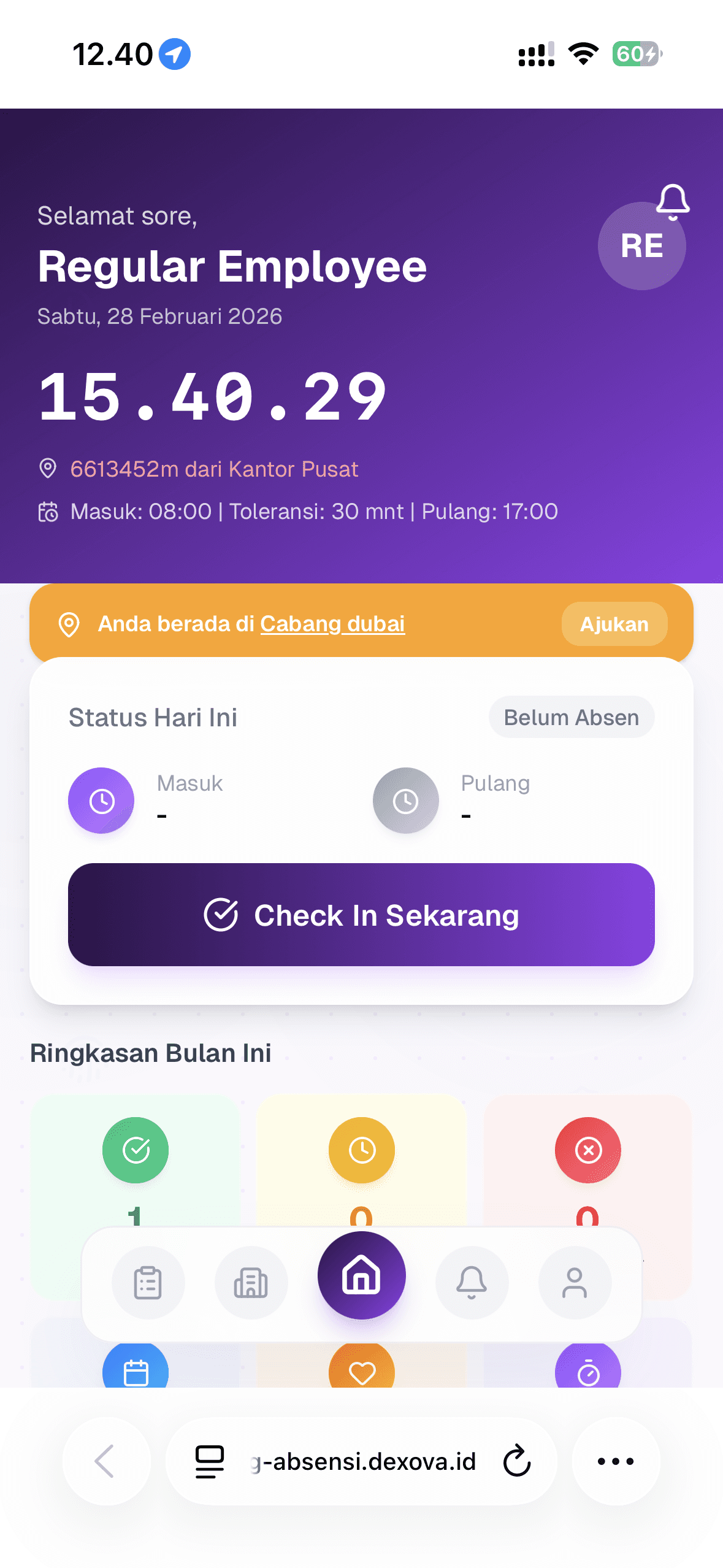Tap the Belum Absen status badge
The width and height of the screenshot is (723, 1568).
tap(570, 717)
